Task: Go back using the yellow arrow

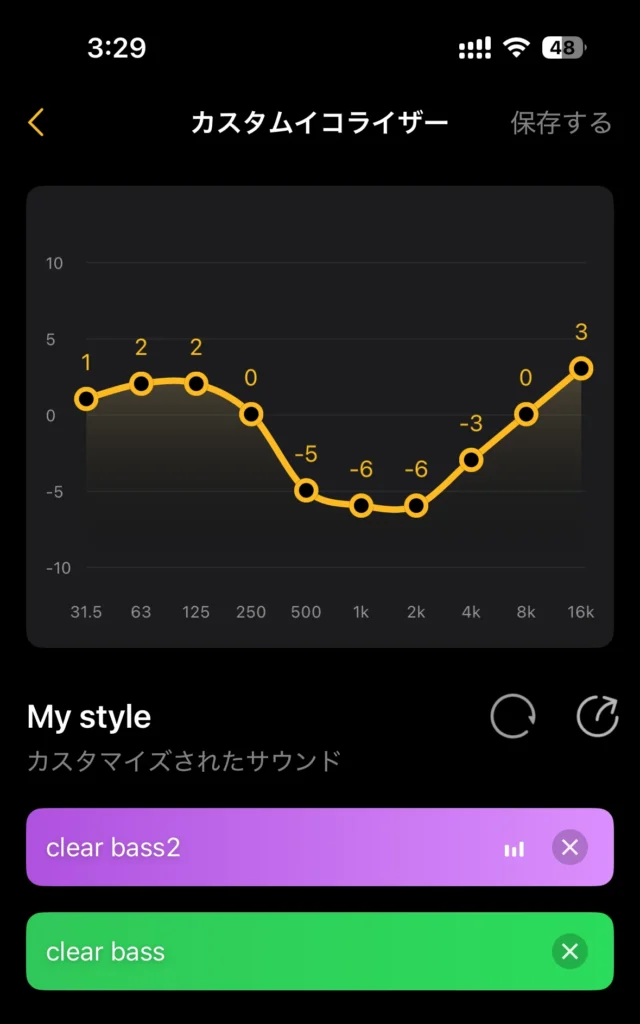Action: [x=36, y=123]
